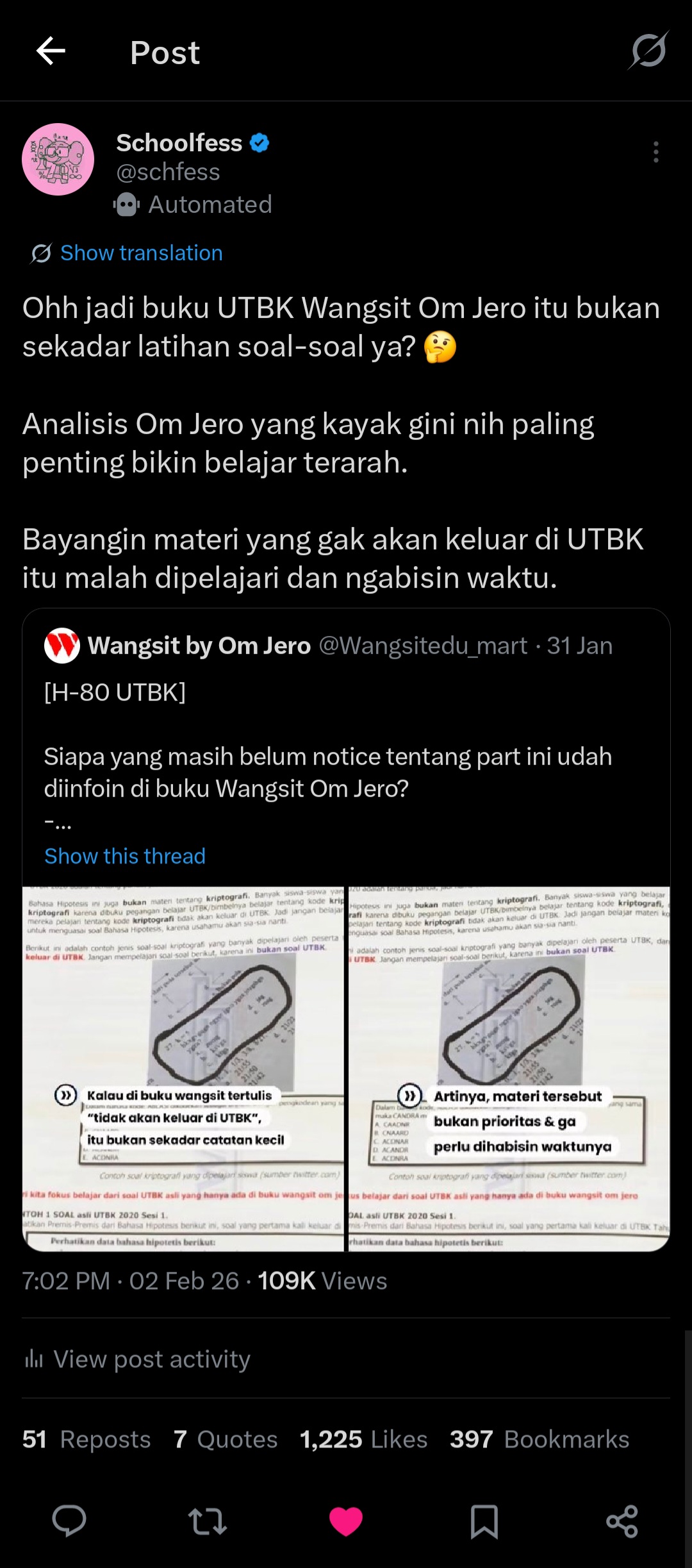Select the Post title in the header bar
Image resolution: width=692 pixels, height=1568 pixels.
(x=165, y=51)
